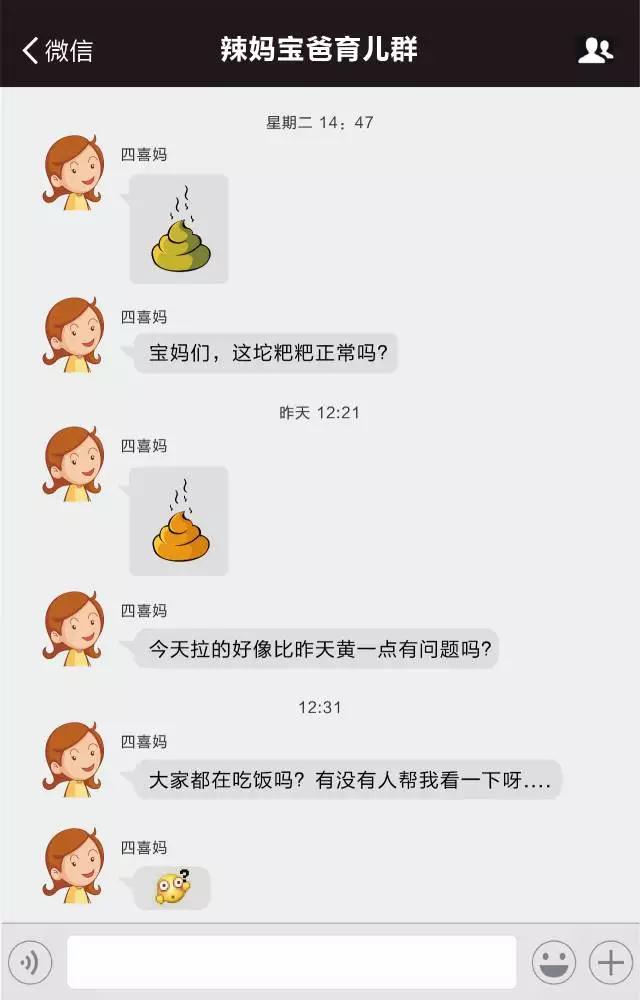The width and height of the screenshot is (640, 1000).
Task: Focus the message text field
Action: tap(291, 962)
